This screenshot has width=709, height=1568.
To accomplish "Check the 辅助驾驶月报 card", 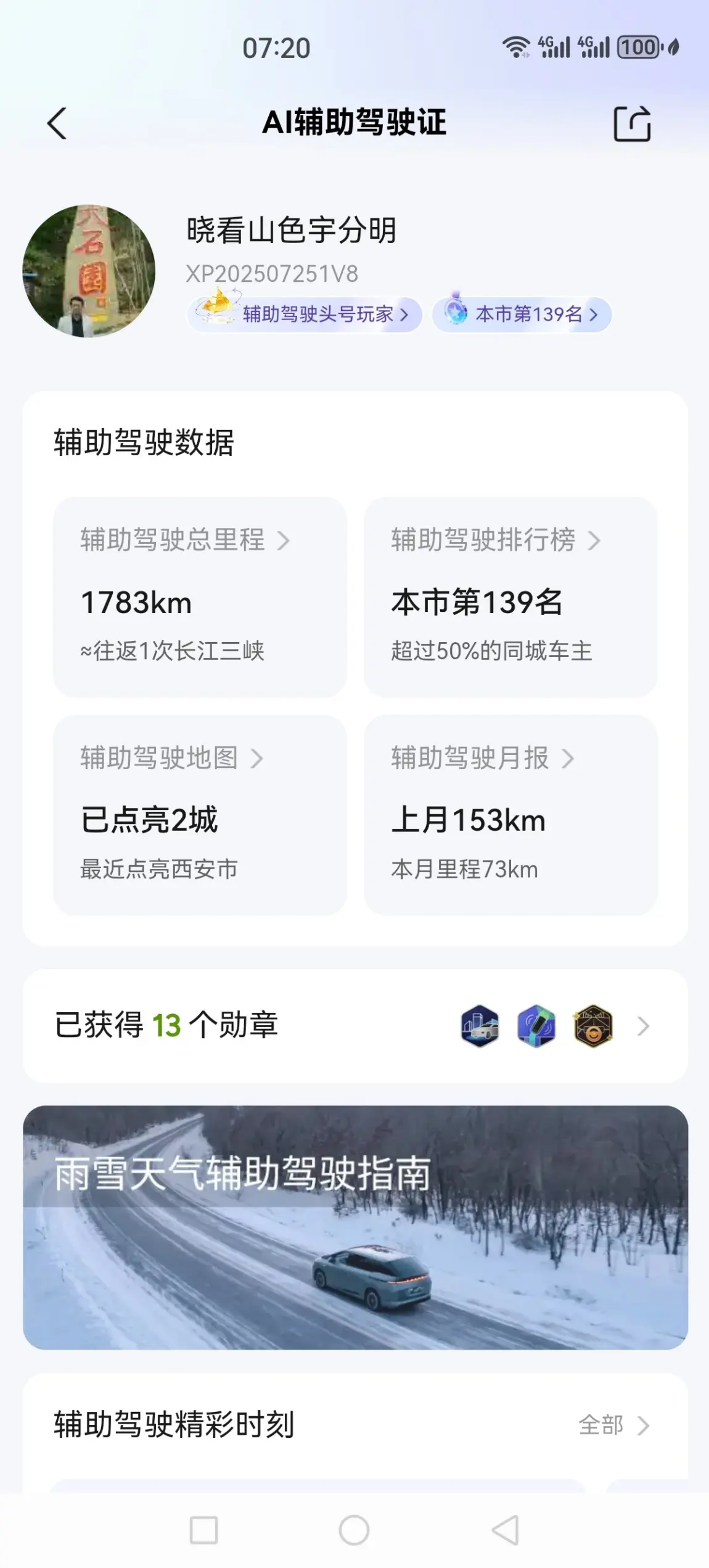I will click(510, 814).
